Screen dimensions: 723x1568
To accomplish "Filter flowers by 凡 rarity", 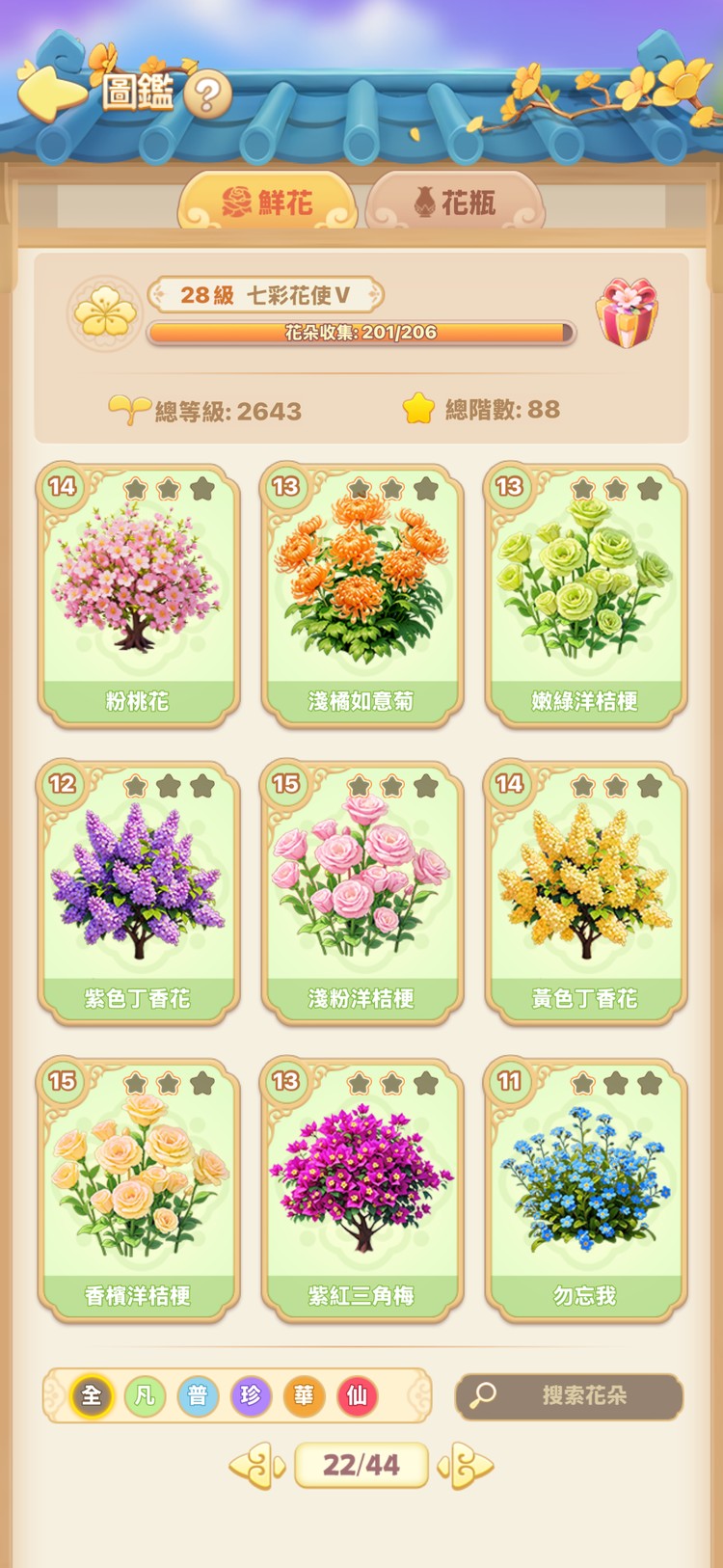I will (x=145, y=1395).
